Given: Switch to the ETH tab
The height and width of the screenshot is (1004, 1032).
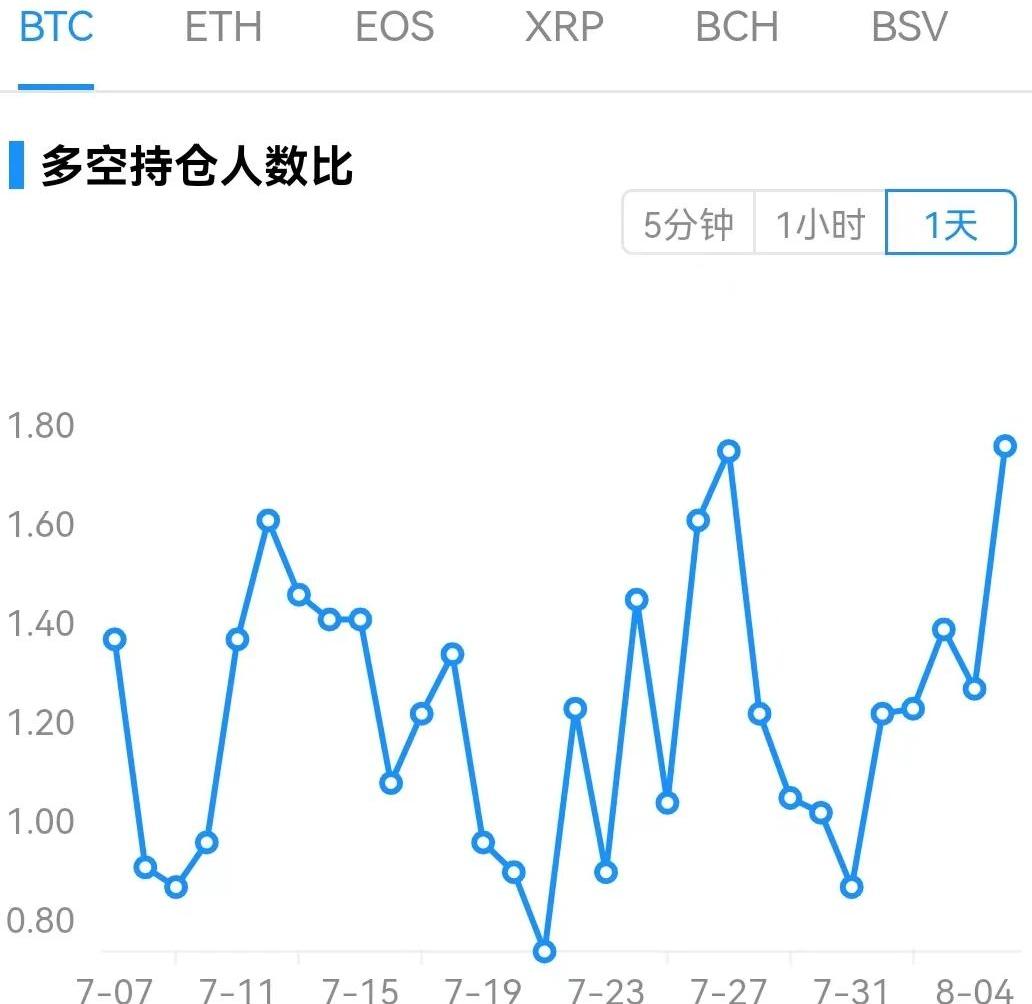Looking at the screenshot, I should (x=223, y=28).
